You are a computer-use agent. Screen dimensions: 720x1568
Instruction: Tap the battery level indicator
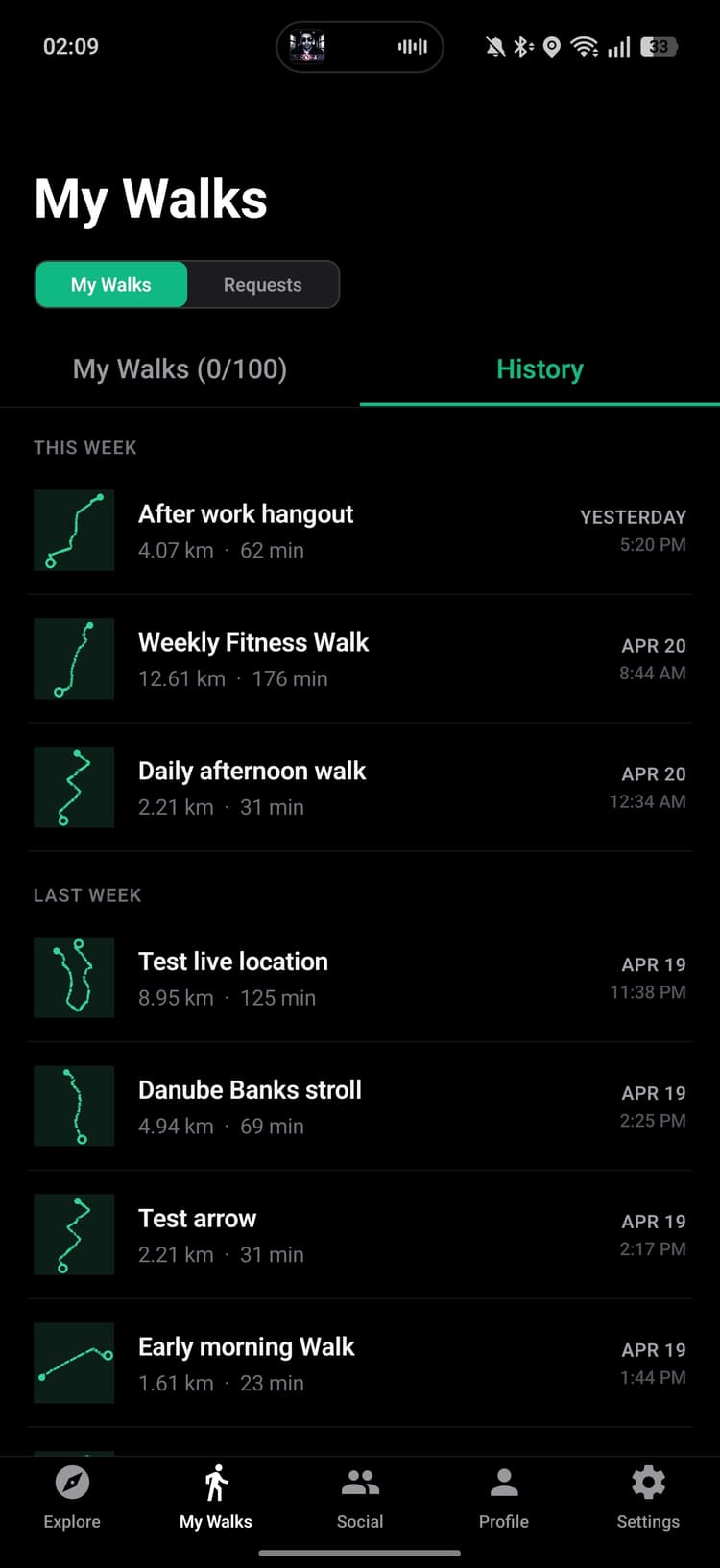point(659,46)
